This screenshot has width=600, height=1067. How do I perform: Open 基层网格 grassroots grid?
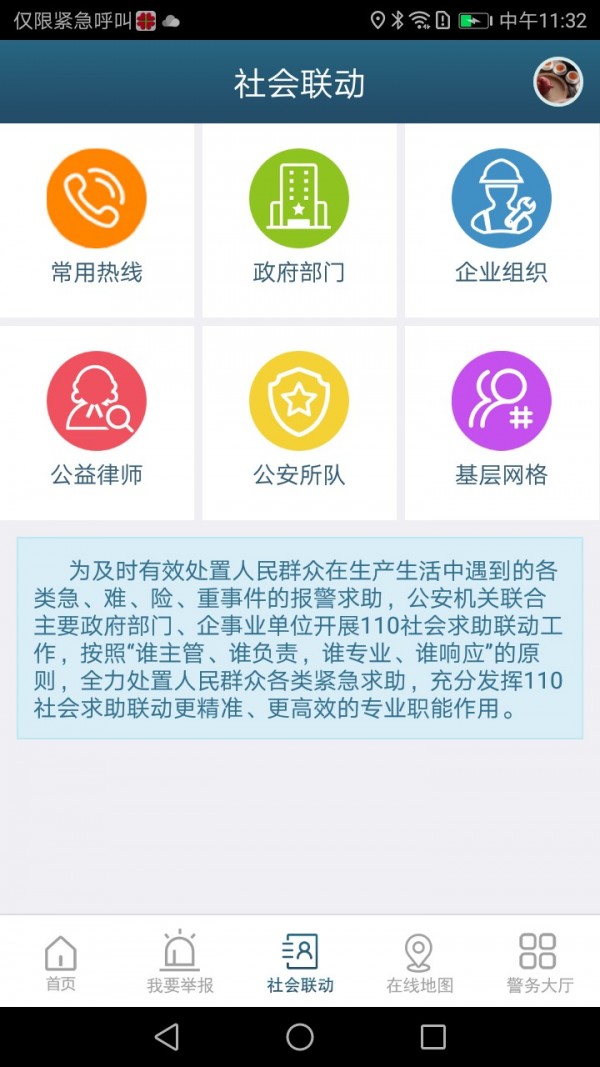coord(501,420)
